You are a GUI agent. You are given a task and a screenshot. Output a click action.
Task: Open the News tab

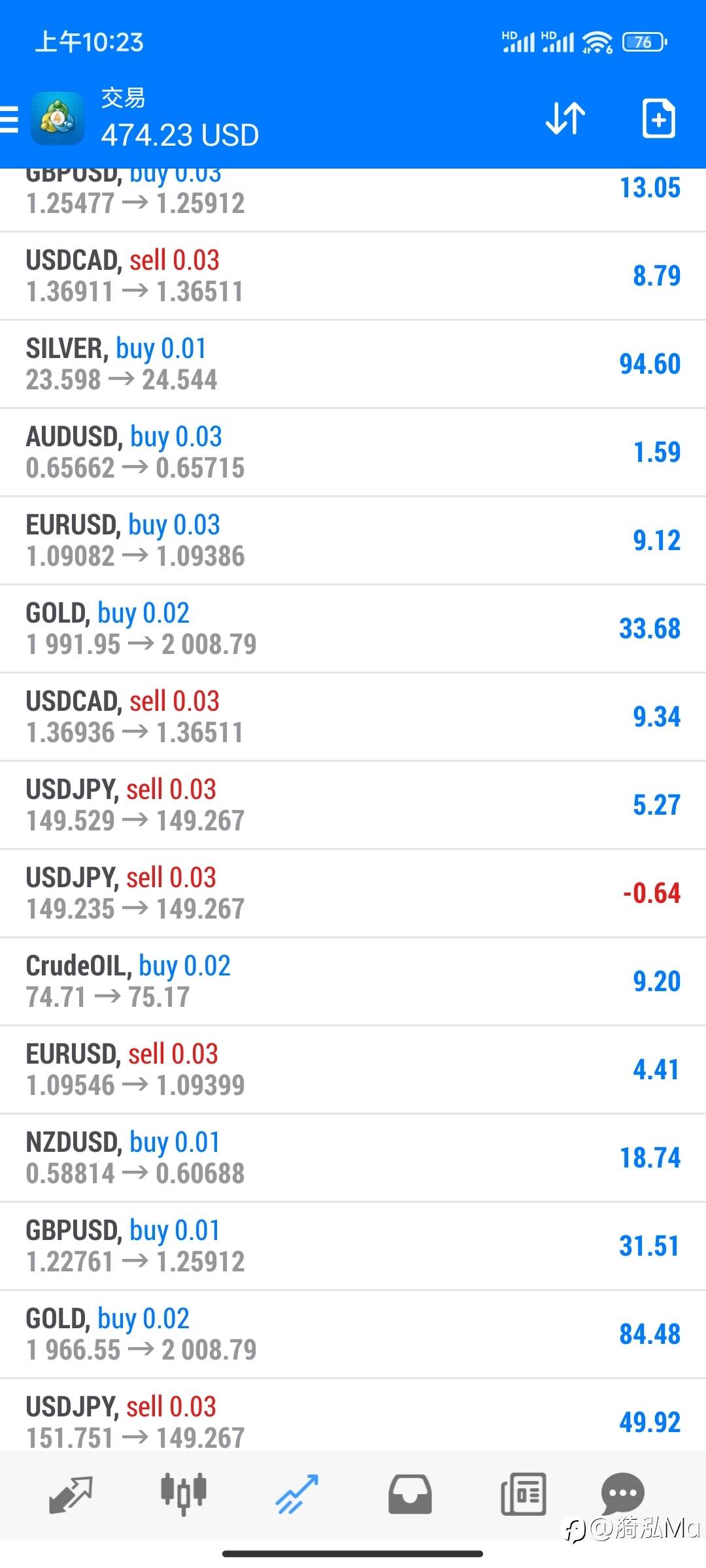(x=523, y=1494)
